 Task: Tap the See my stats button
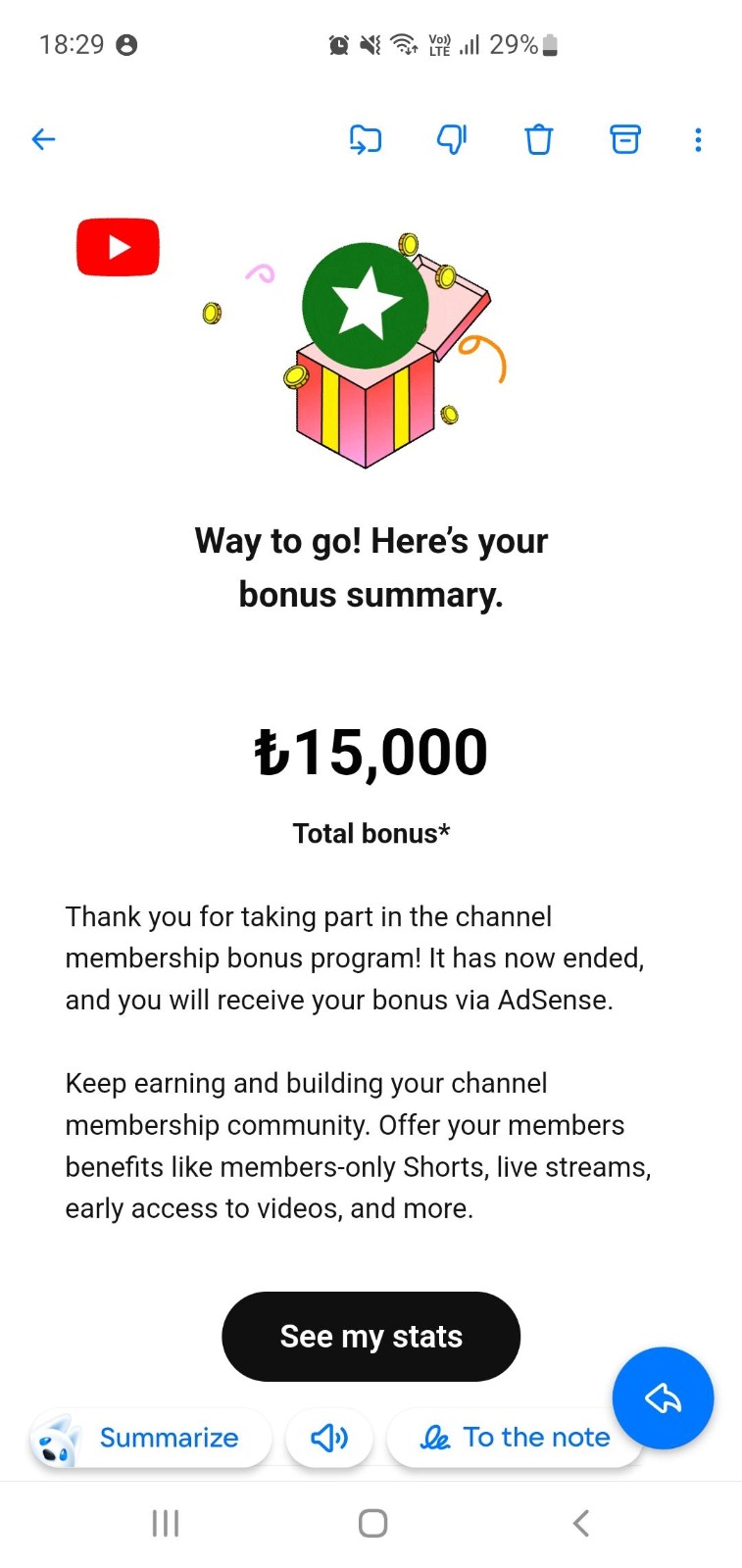[x=371, y=1337]
